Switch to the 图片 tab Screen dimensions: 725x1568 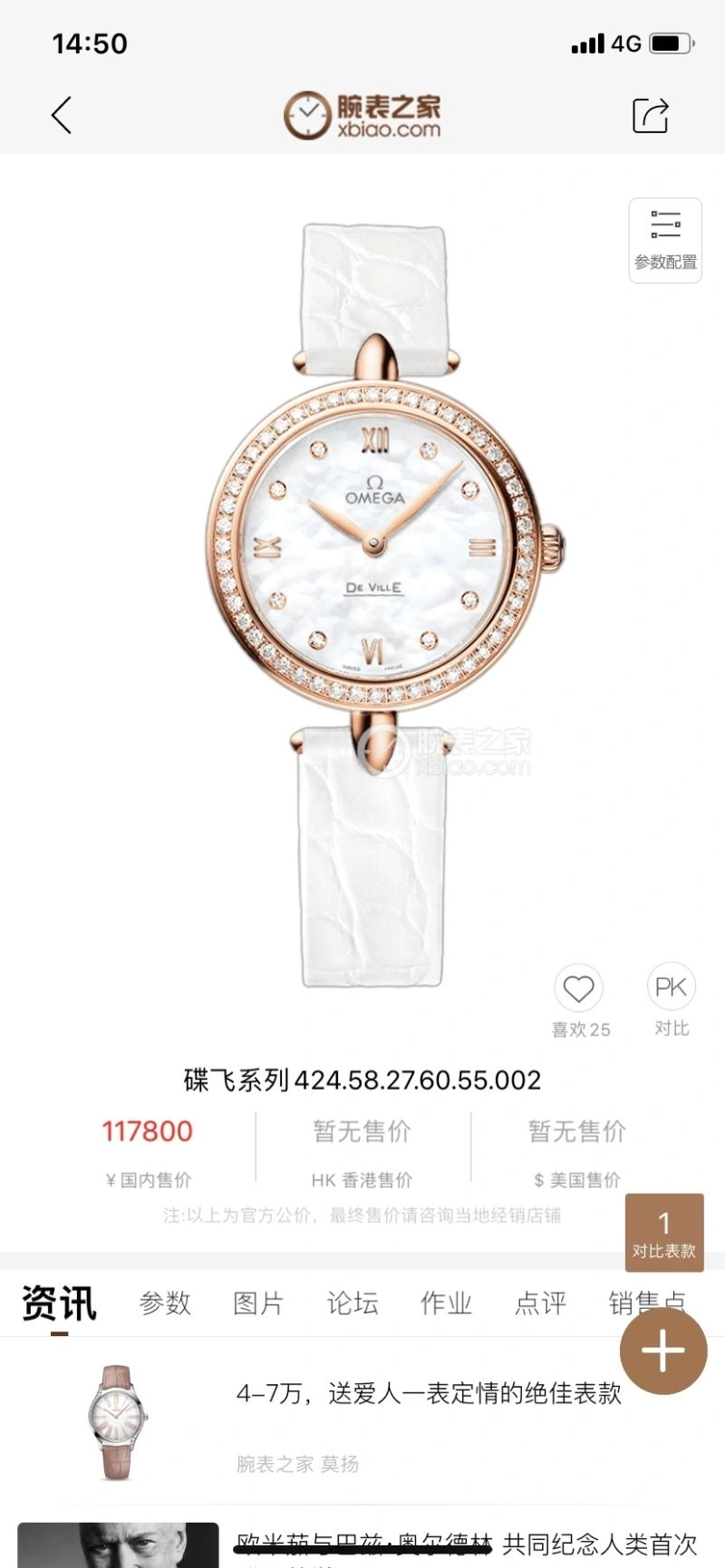(258, 1303)
